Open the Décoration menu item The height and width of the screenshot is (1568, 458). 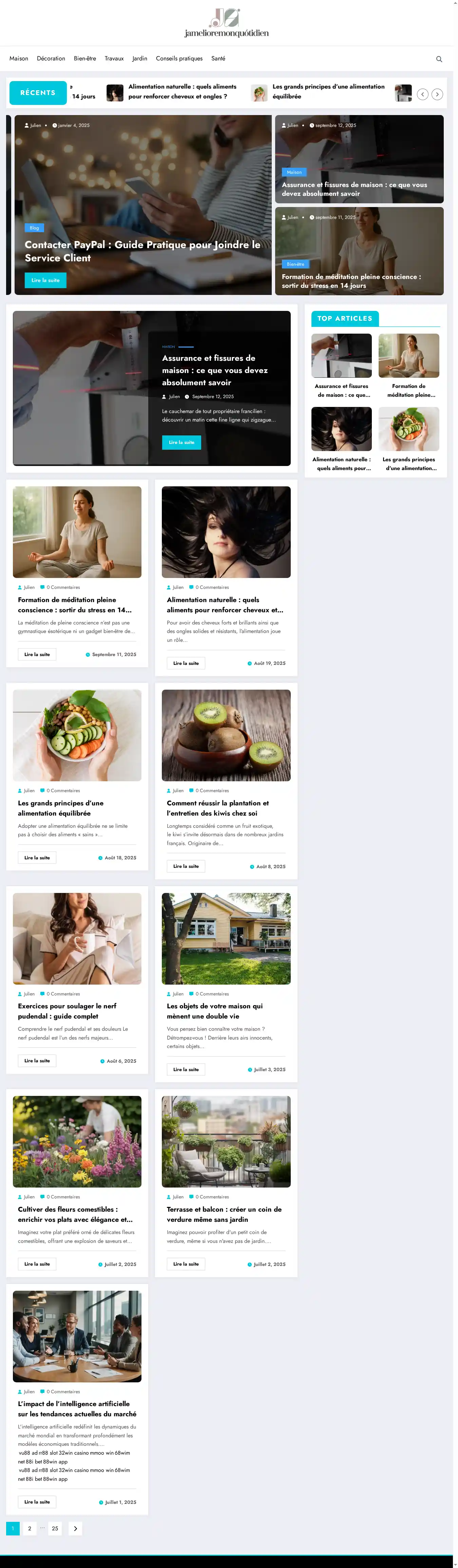51,58
